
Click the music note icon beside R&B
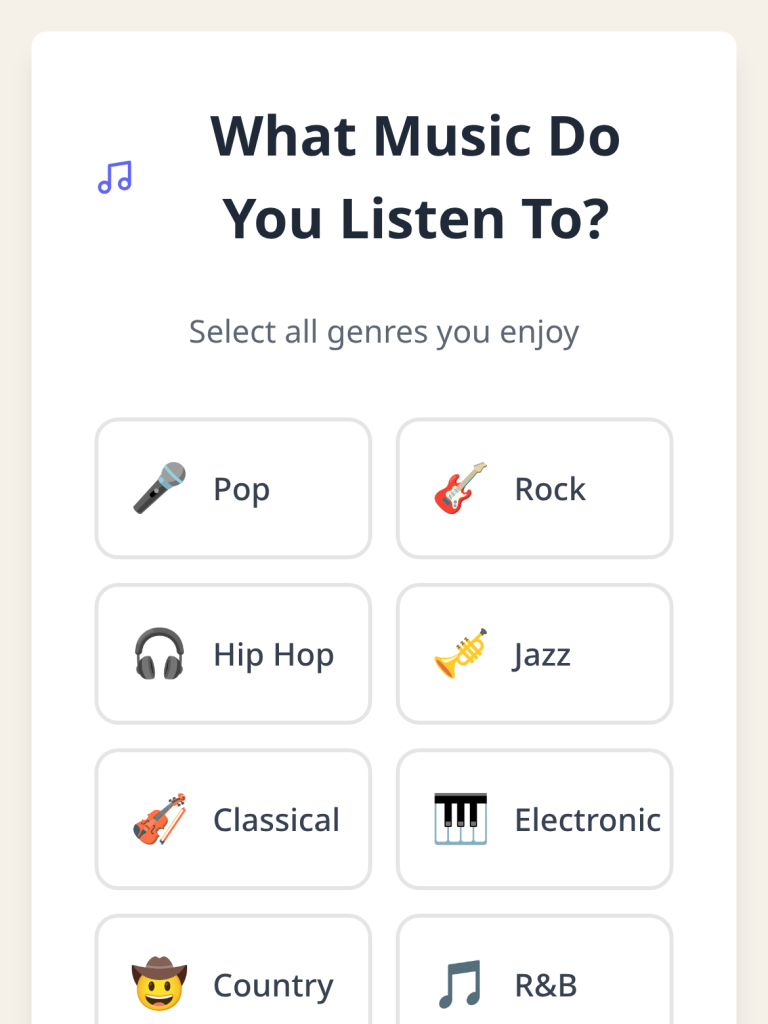(460, 982)
